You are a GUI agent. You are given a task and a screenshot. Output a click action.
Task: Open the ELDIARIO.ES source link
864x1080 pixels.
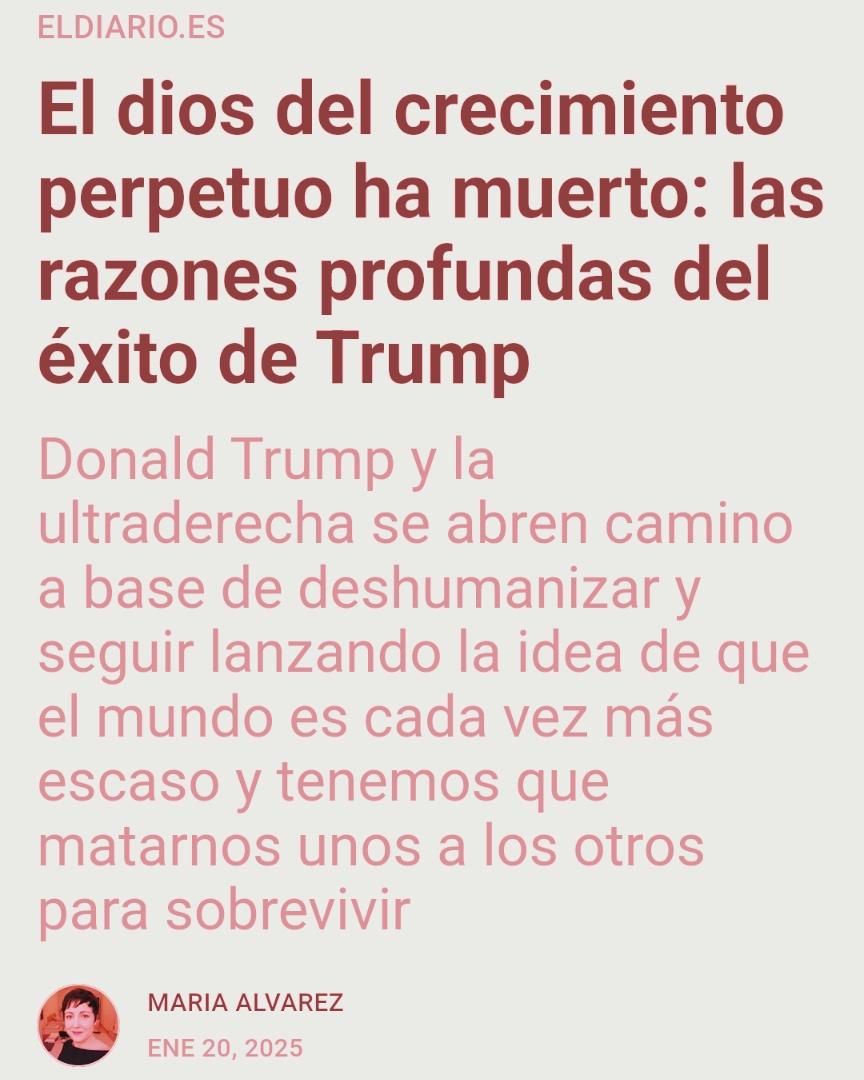131,27
